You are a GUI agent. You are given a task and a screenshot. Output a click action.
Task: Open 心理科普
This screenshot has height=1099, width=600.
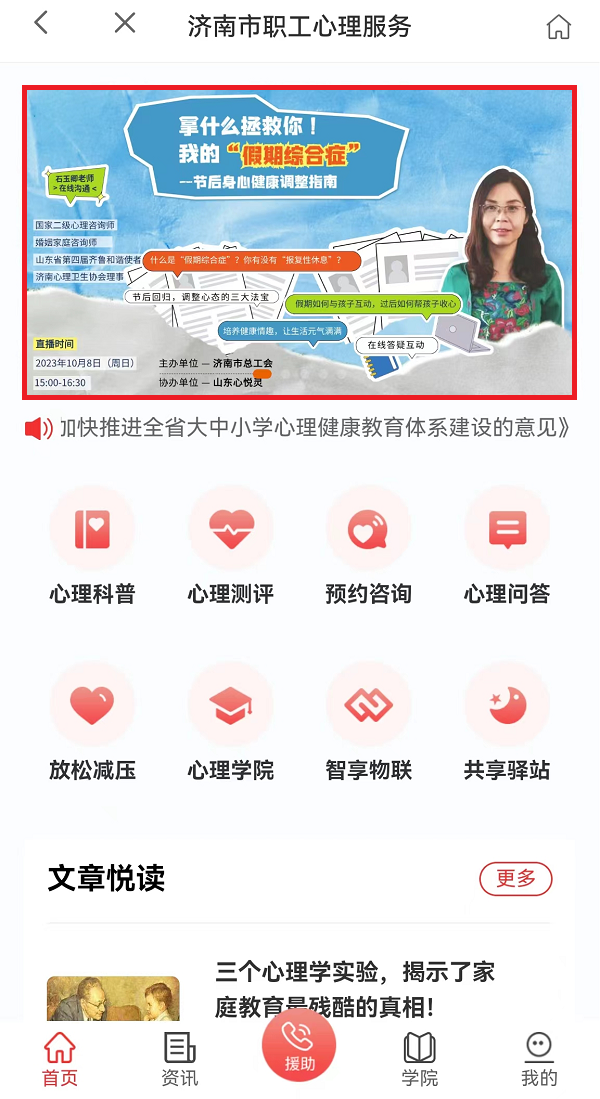coord(92,546)
